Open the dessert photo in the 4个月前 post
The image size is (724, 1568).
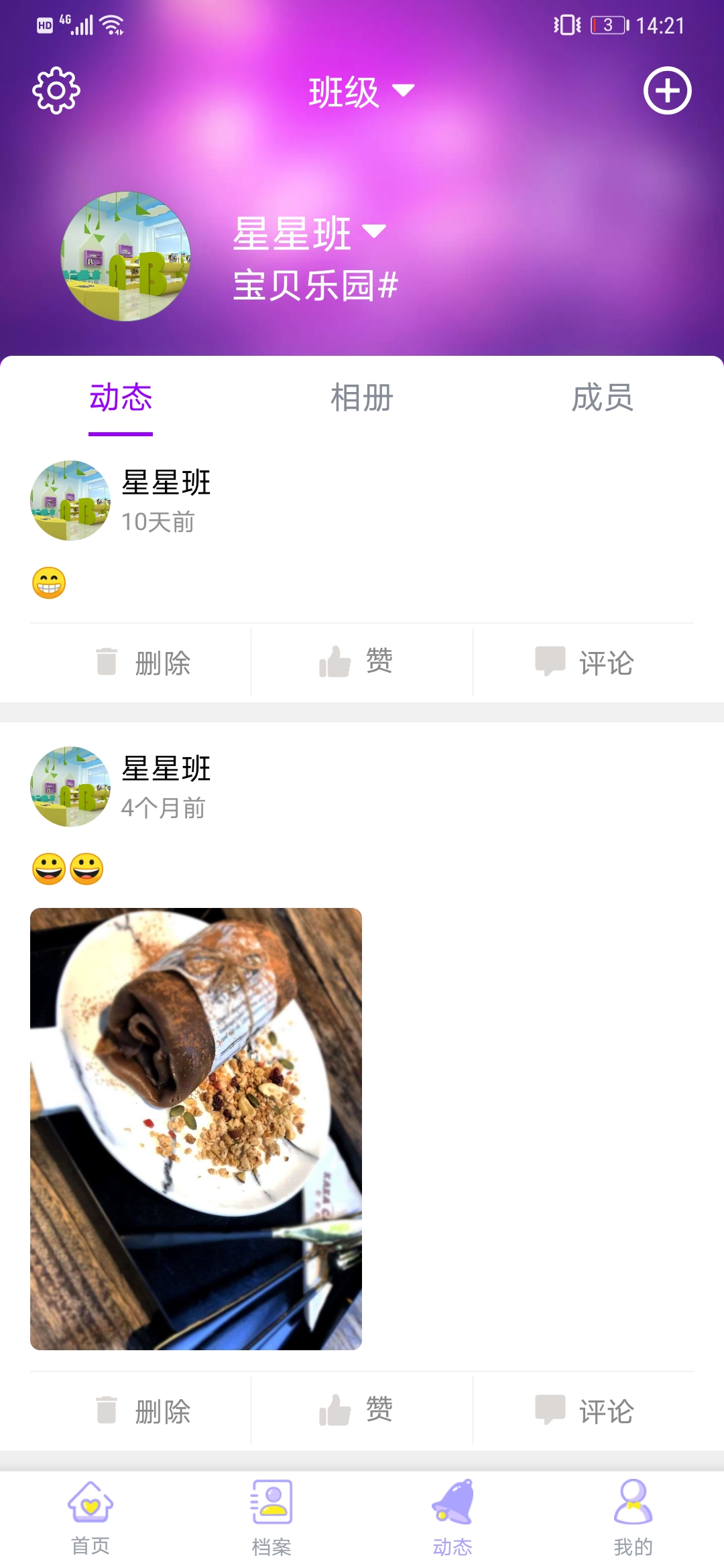point(196,1128)
